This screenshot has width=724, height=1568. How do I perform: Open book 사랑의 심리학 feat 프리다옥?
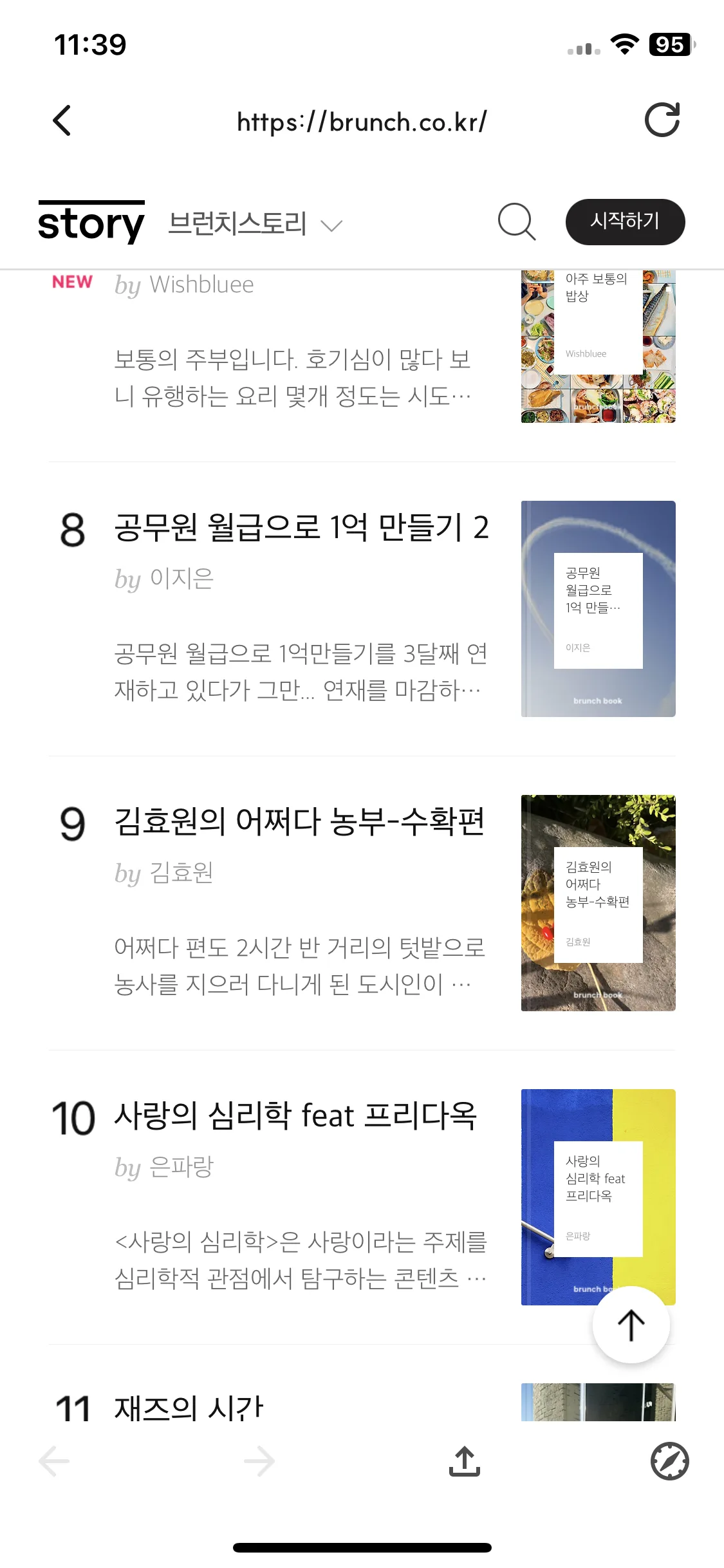(x=295, y=1115)
